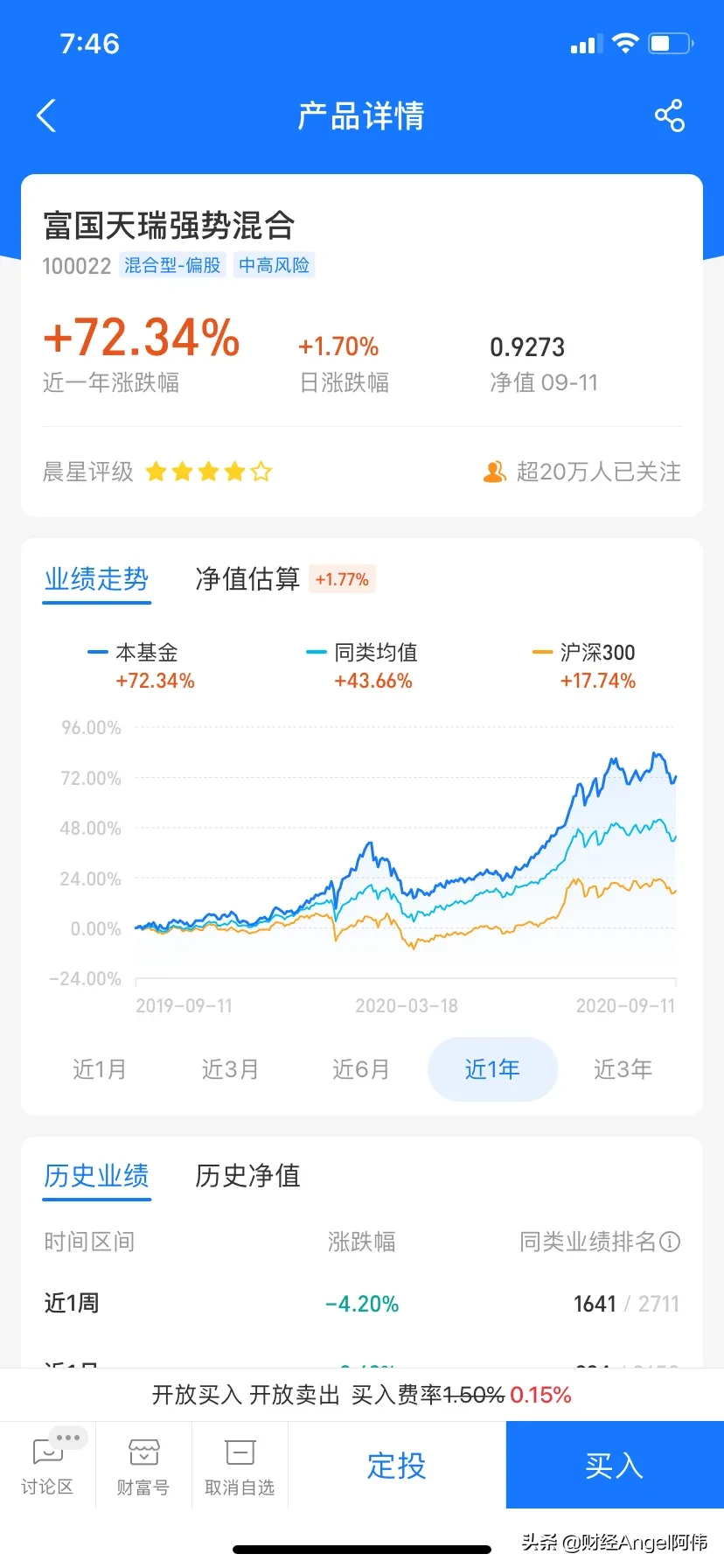This screenshot has height=1568, width=724.
Task: Tap 买入 to buy the fund
Action: 615,1466
